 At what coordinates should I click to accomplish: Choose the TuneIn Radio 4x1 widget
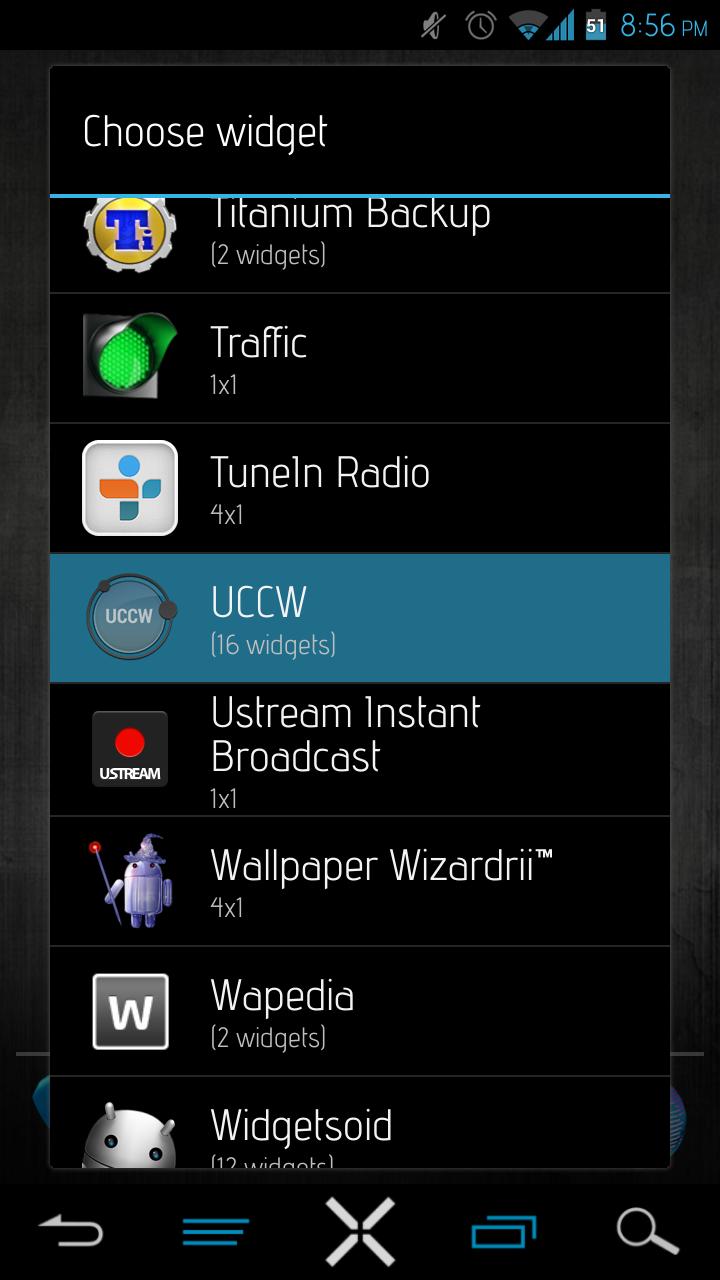tap(360, 487)
